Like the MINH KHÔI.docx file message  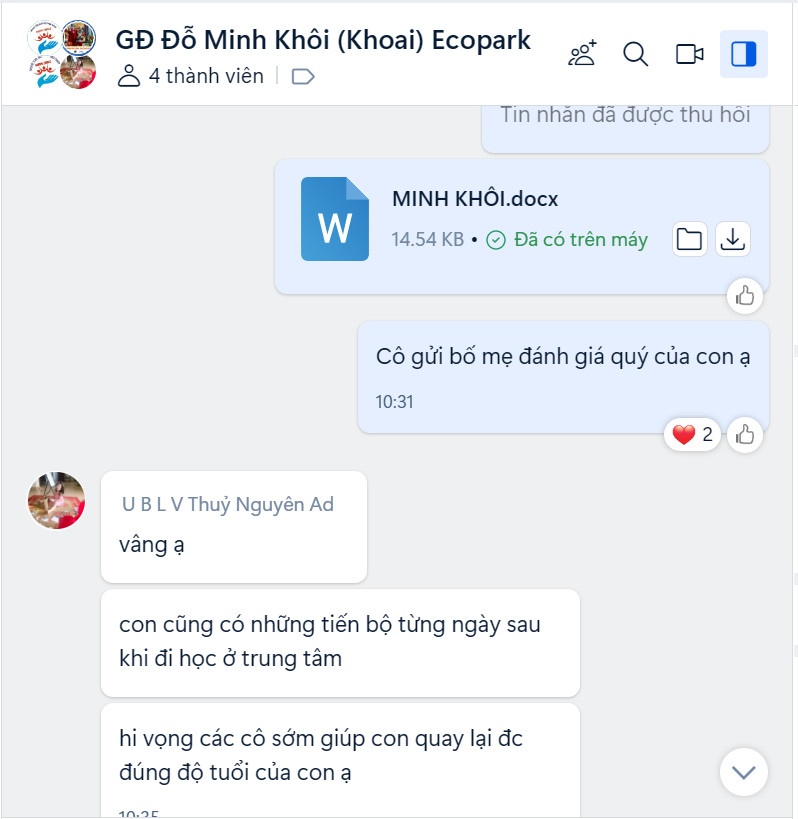pyautogui.click(x=745, y=295)
